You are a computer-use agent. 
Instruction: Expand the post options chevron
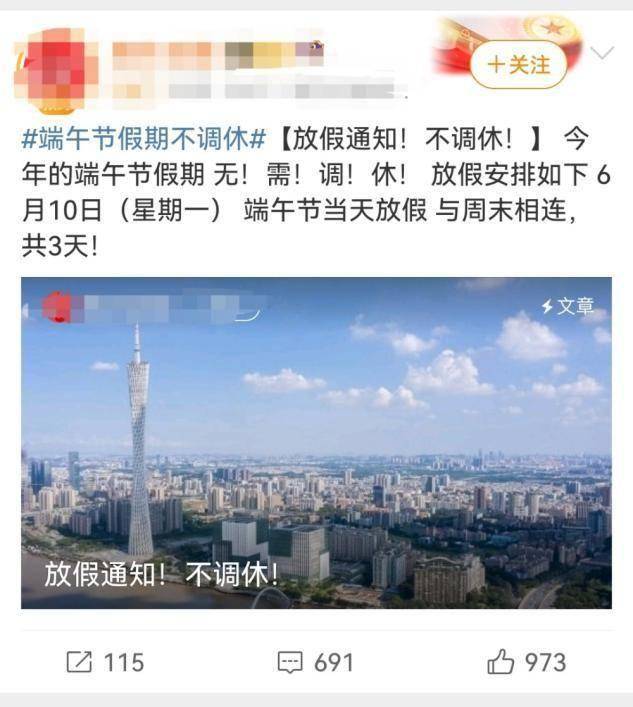pos(602,53)
